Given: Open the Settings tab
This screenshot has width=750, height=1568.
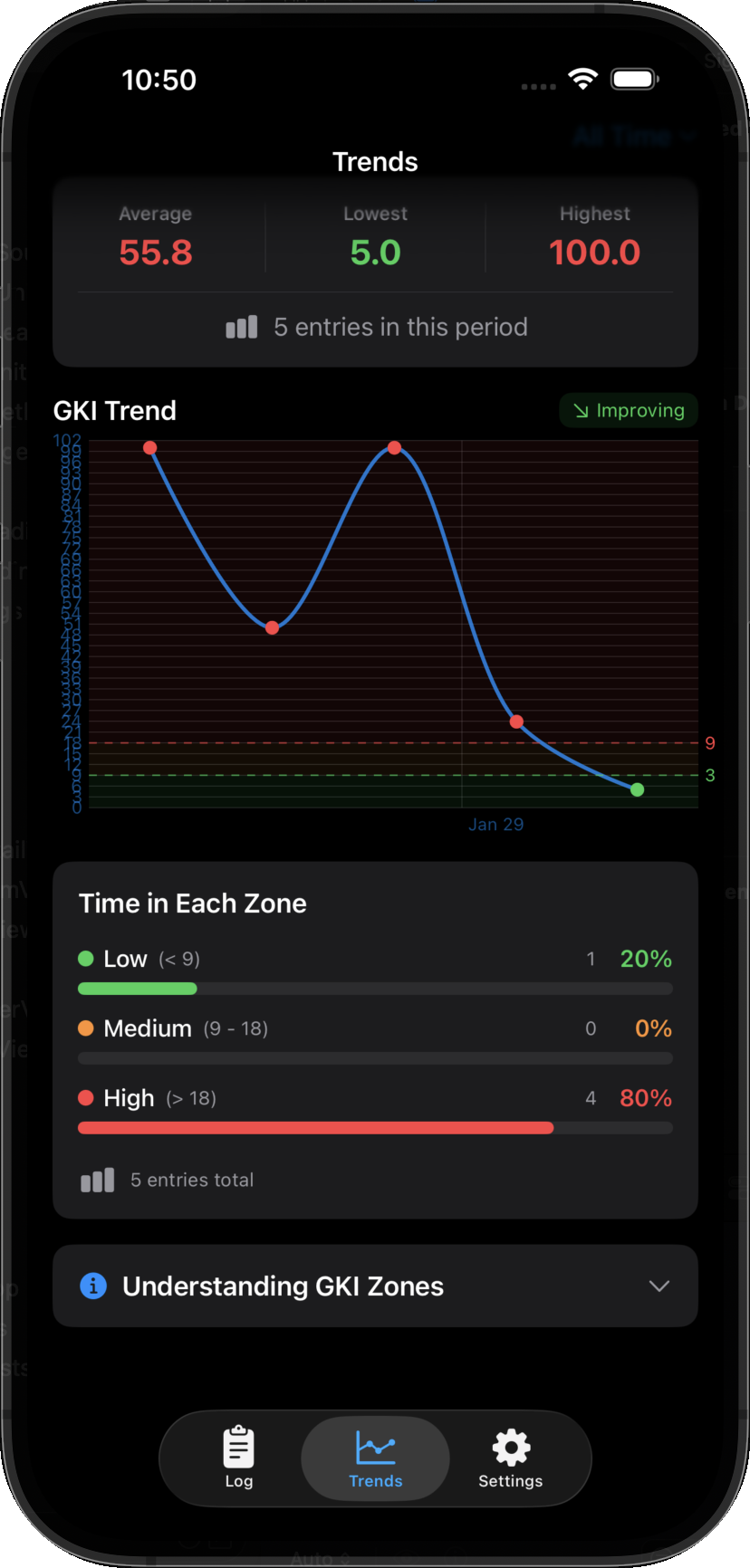Looking at the screenshot, I should tap(511, 1457).
